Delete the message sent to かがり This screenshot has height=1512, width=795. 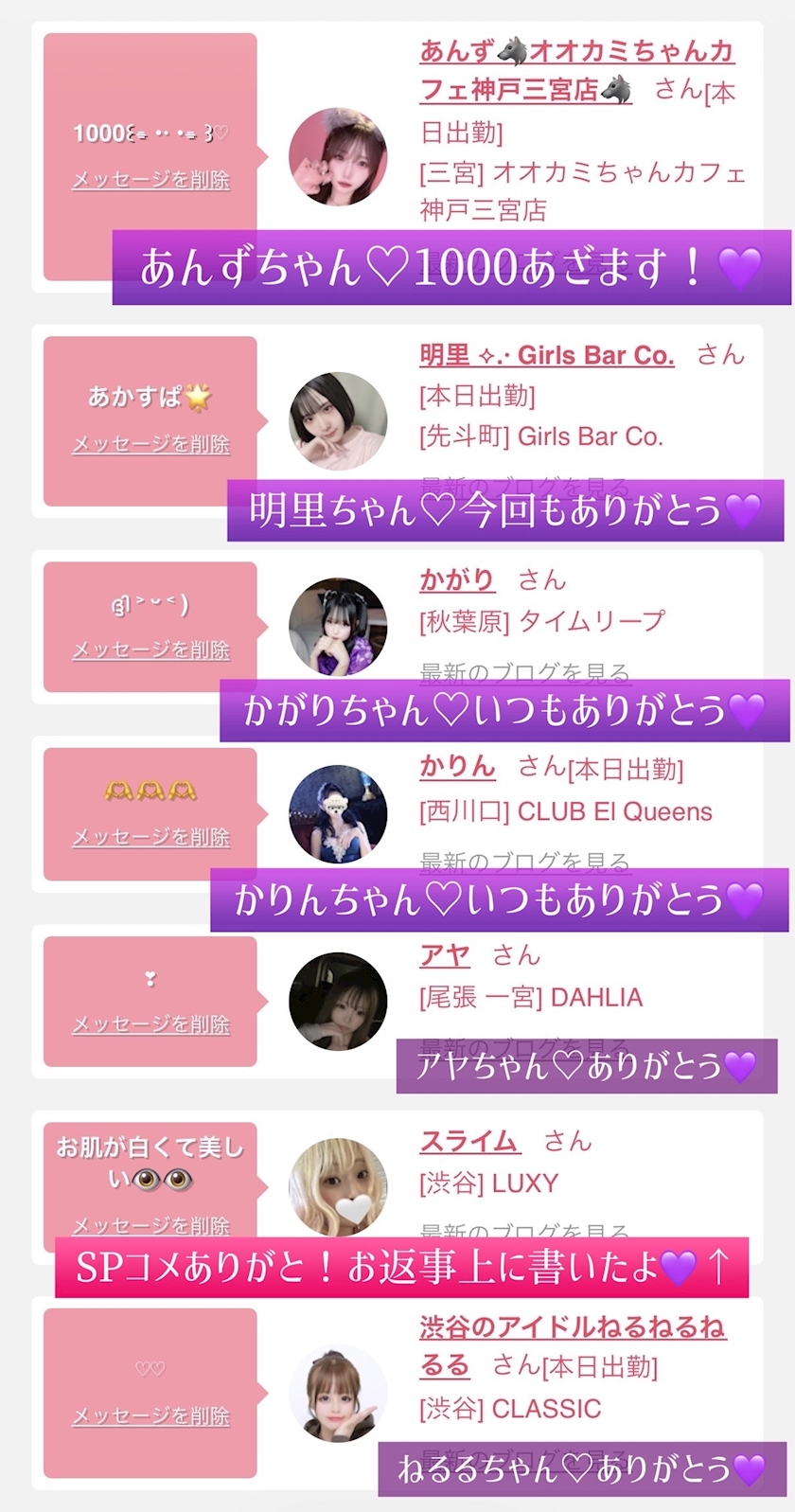pos(151,649)
